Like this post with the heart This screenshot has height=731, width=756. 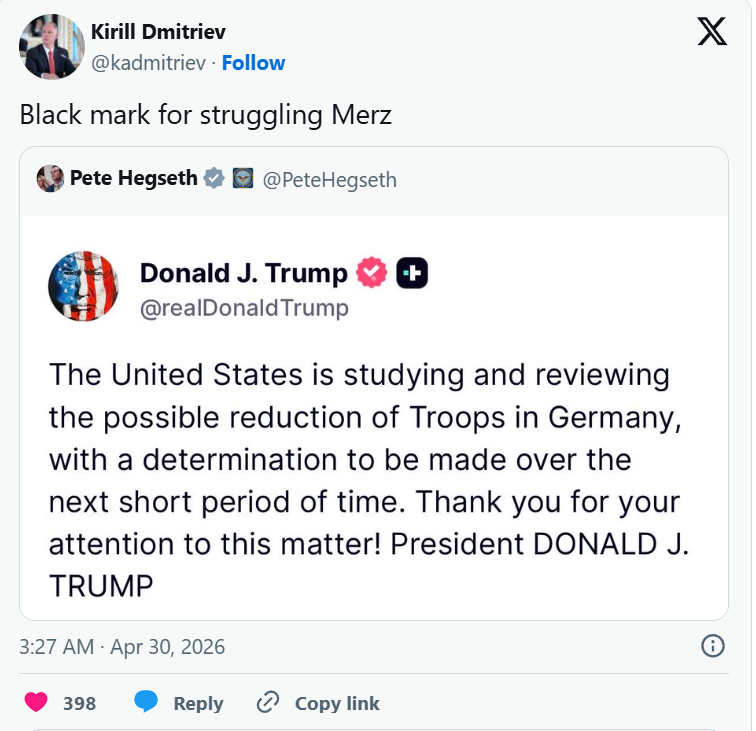coord(37,703)
